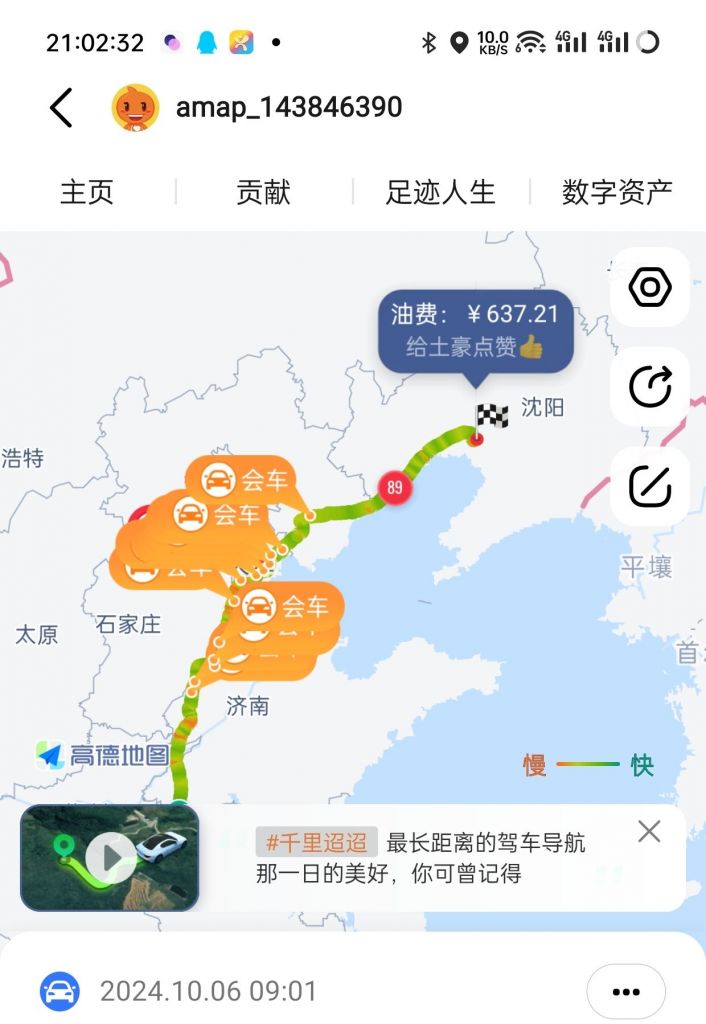The image size is (706, 1024).
Task: Open the #千里迢迢 hashtag
Action: (316, 841)
